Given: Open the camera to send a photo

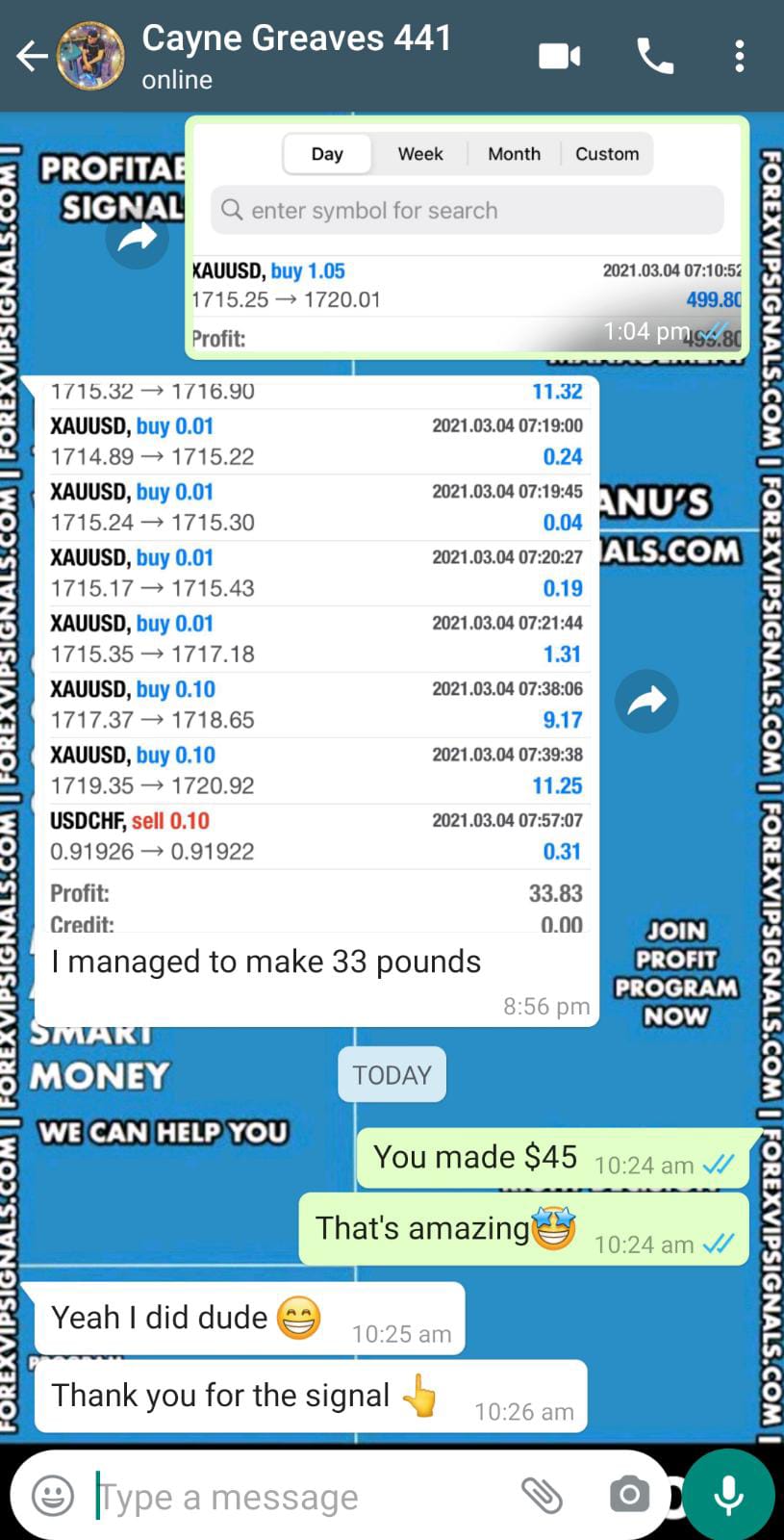Looking at the screenshot, I should pyautogui.click(x=629, y=1495).
